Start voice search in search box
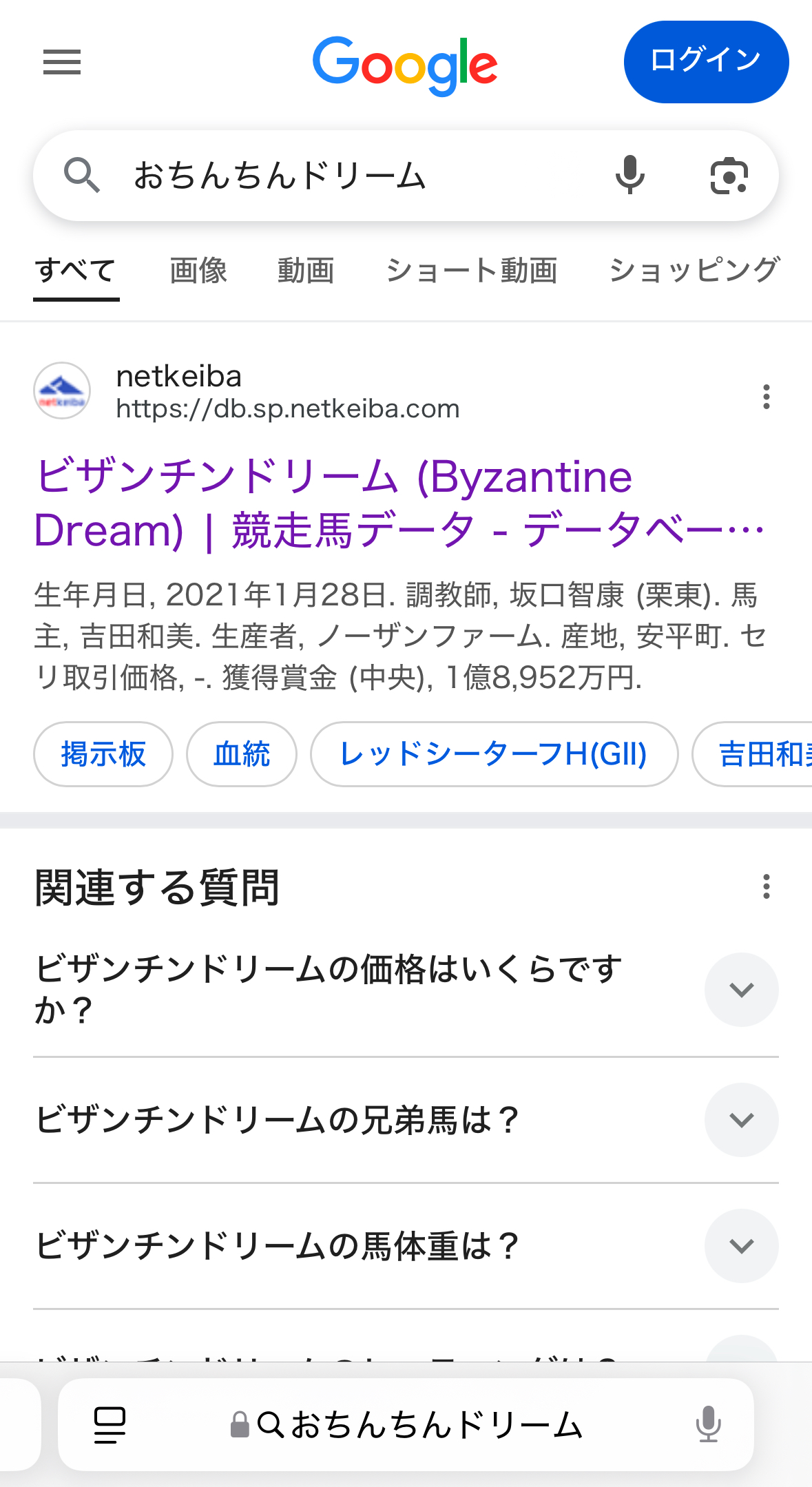Screen dimensions: 812x1487 (x=629, y=176)
